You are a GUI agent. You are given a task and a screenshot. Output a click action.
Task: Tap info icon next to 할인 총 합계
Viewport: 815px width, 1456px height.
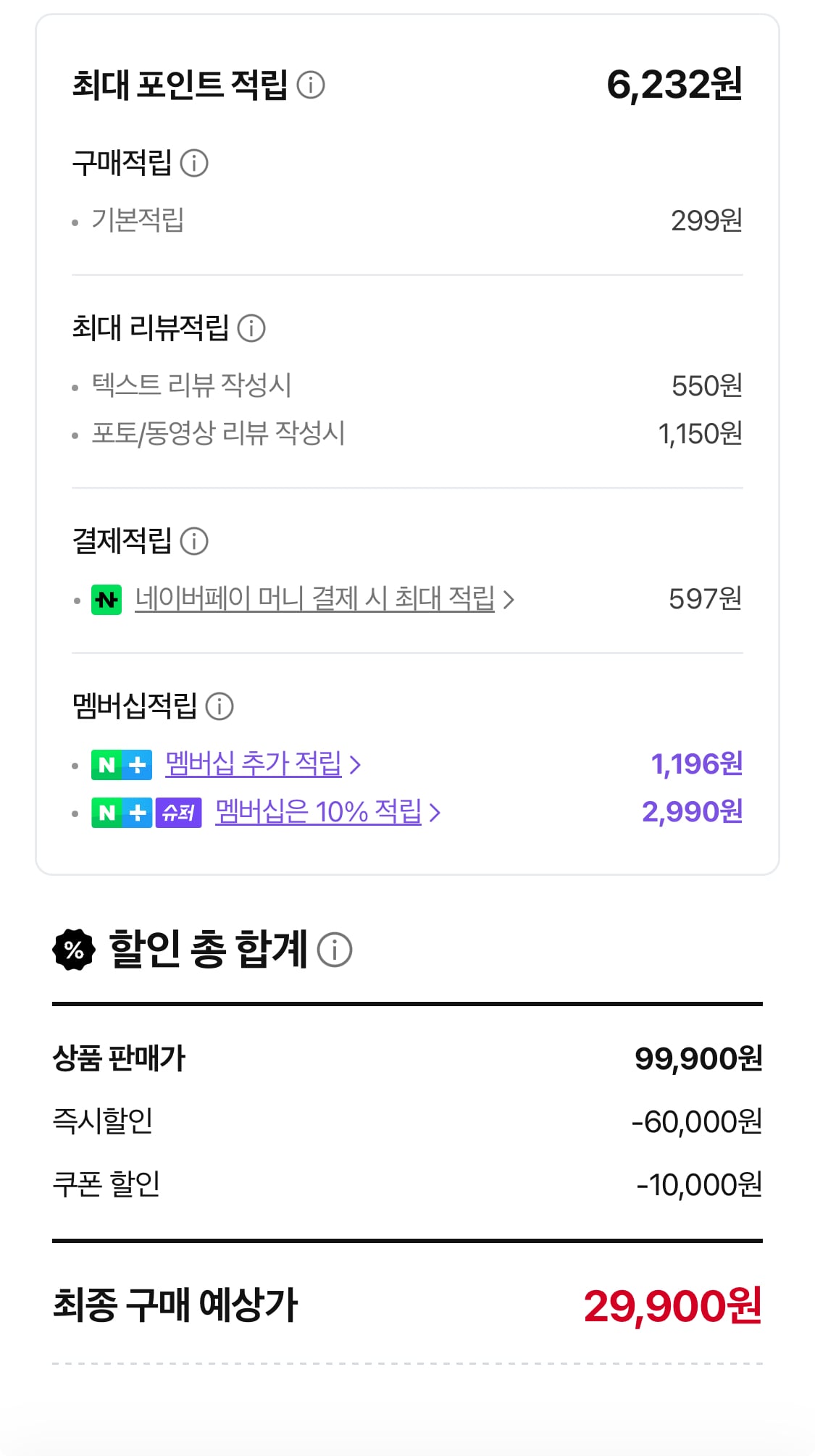tap(335, 950)
